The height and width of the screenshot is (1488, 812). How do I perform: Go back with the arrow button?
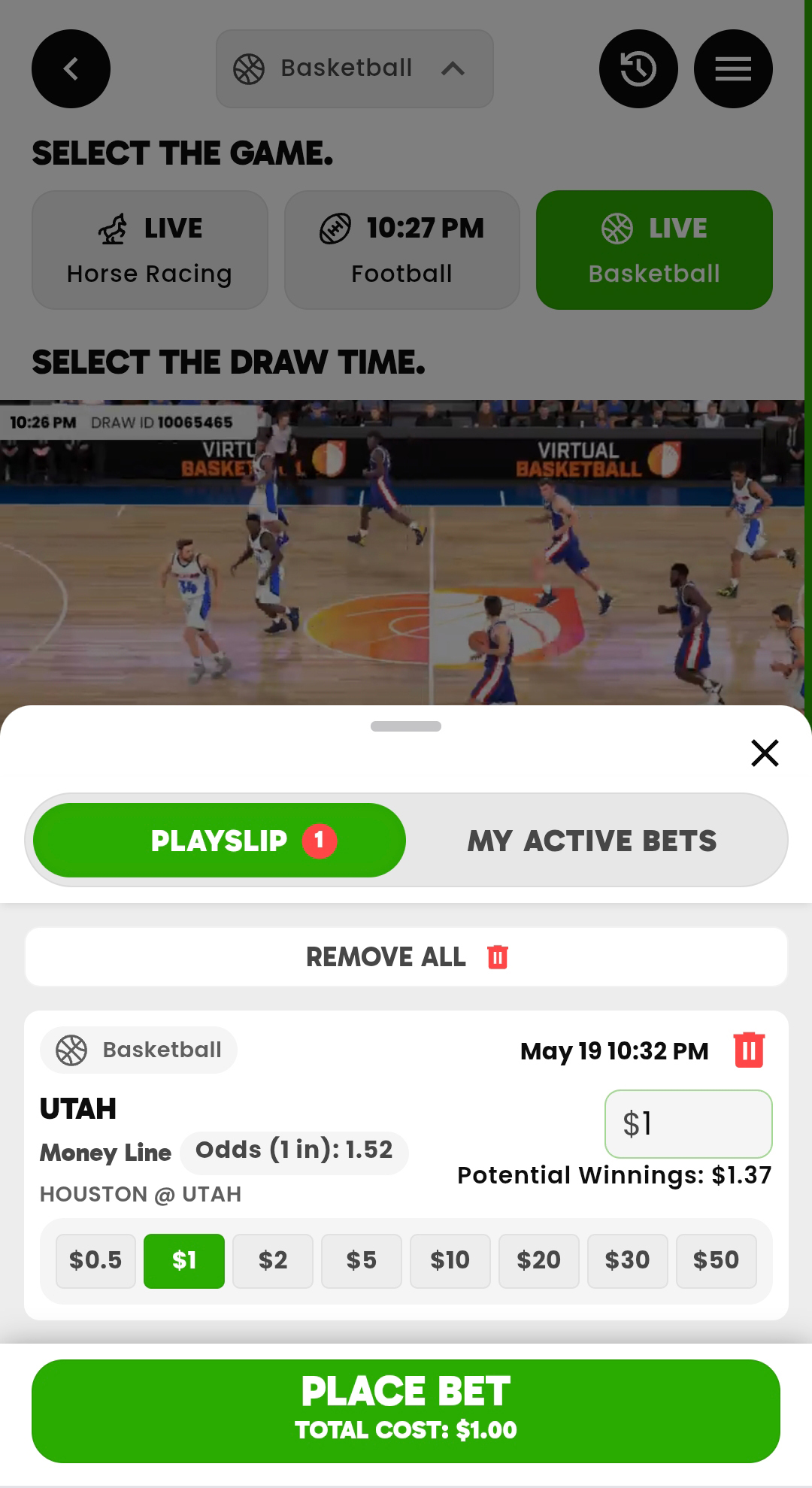click(x=71, y=69)
